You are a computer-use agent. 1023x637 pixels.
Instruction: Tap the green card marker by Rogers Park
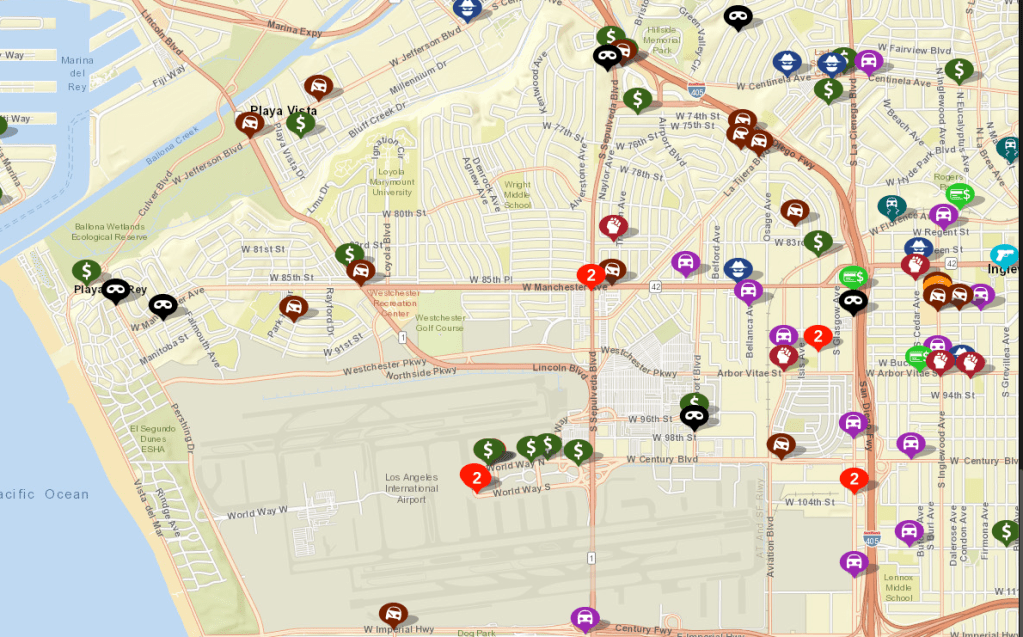pos(960,194)
